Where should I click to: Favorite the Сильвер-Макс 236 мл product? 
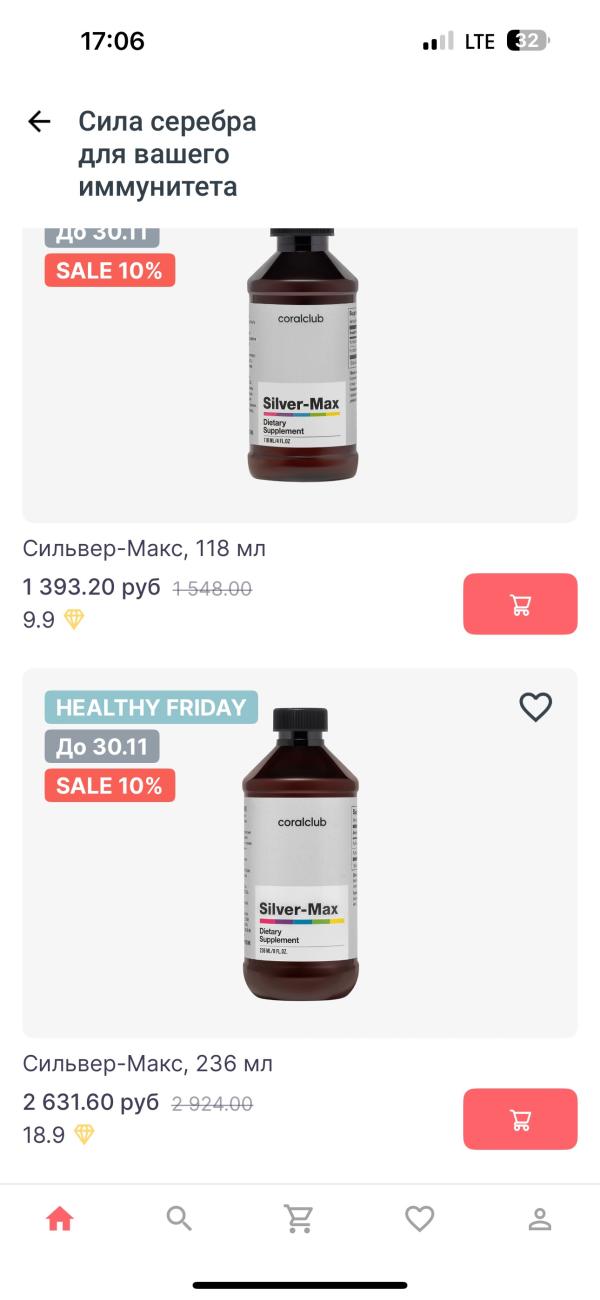click(x=536, y=707)
